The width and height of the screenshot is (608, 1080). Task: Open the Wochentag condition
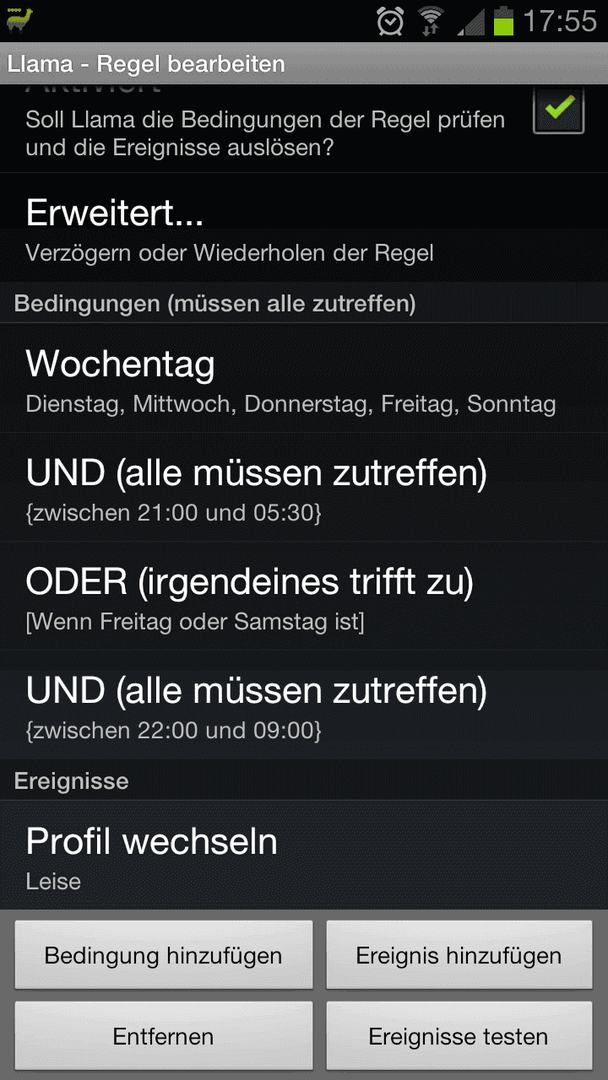coord(304,378)
